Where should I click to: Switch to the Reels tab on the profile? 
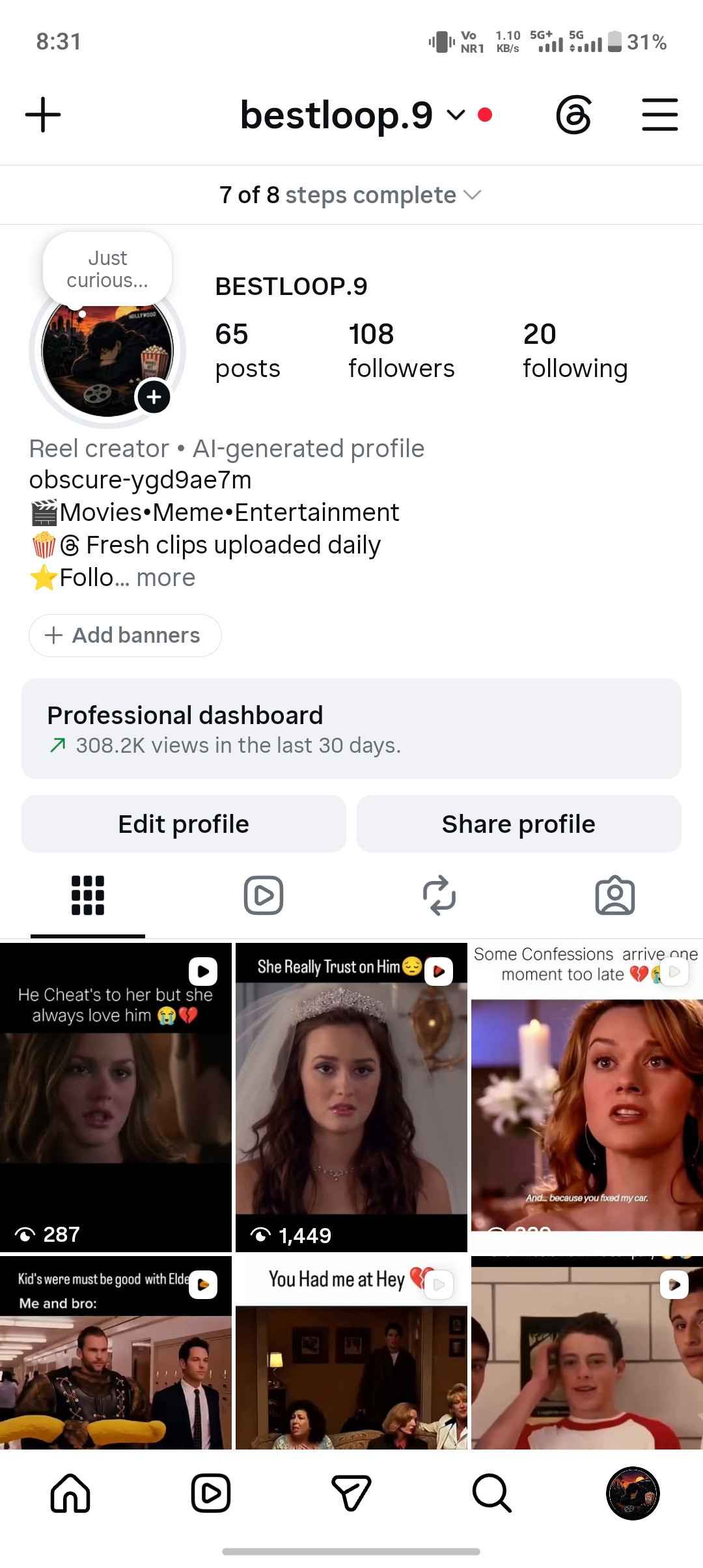pyautogui.click(x=264, y=895)
